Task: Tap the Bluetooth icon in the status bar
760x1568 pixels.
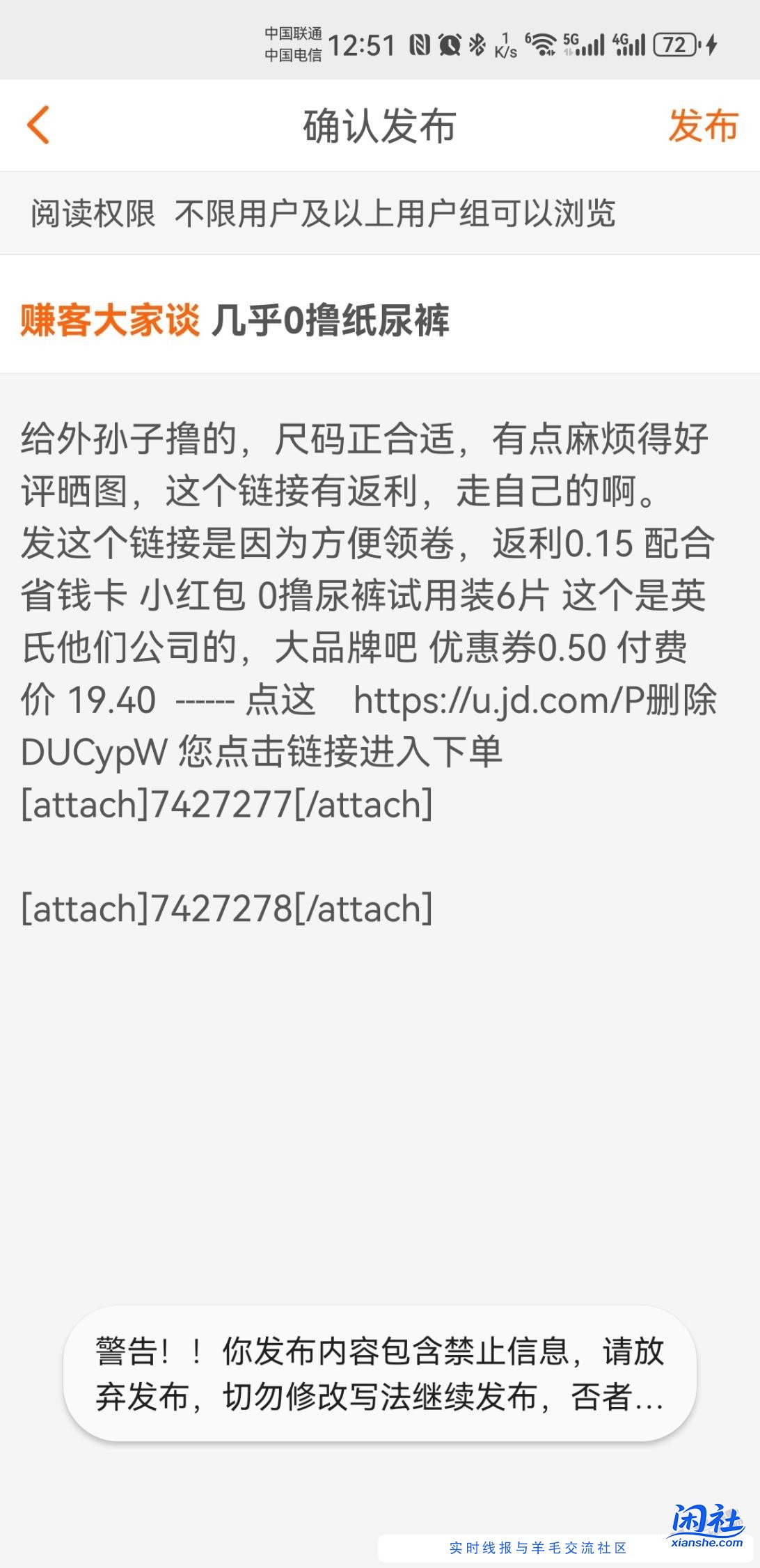Action: pyautogui.click(x=479, y=43)
